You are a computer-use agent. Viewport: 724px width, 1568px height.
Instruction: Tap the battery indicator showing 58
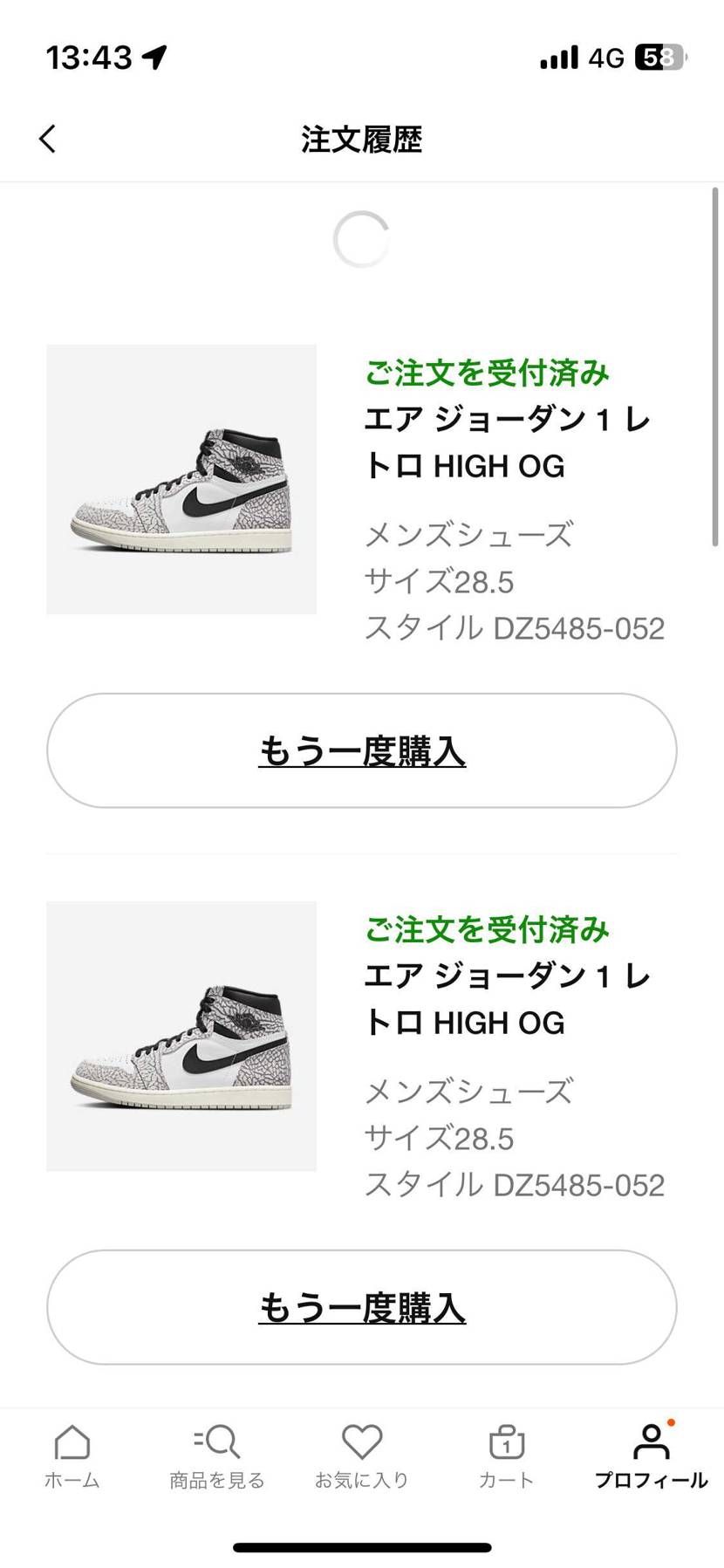(661, 56)
